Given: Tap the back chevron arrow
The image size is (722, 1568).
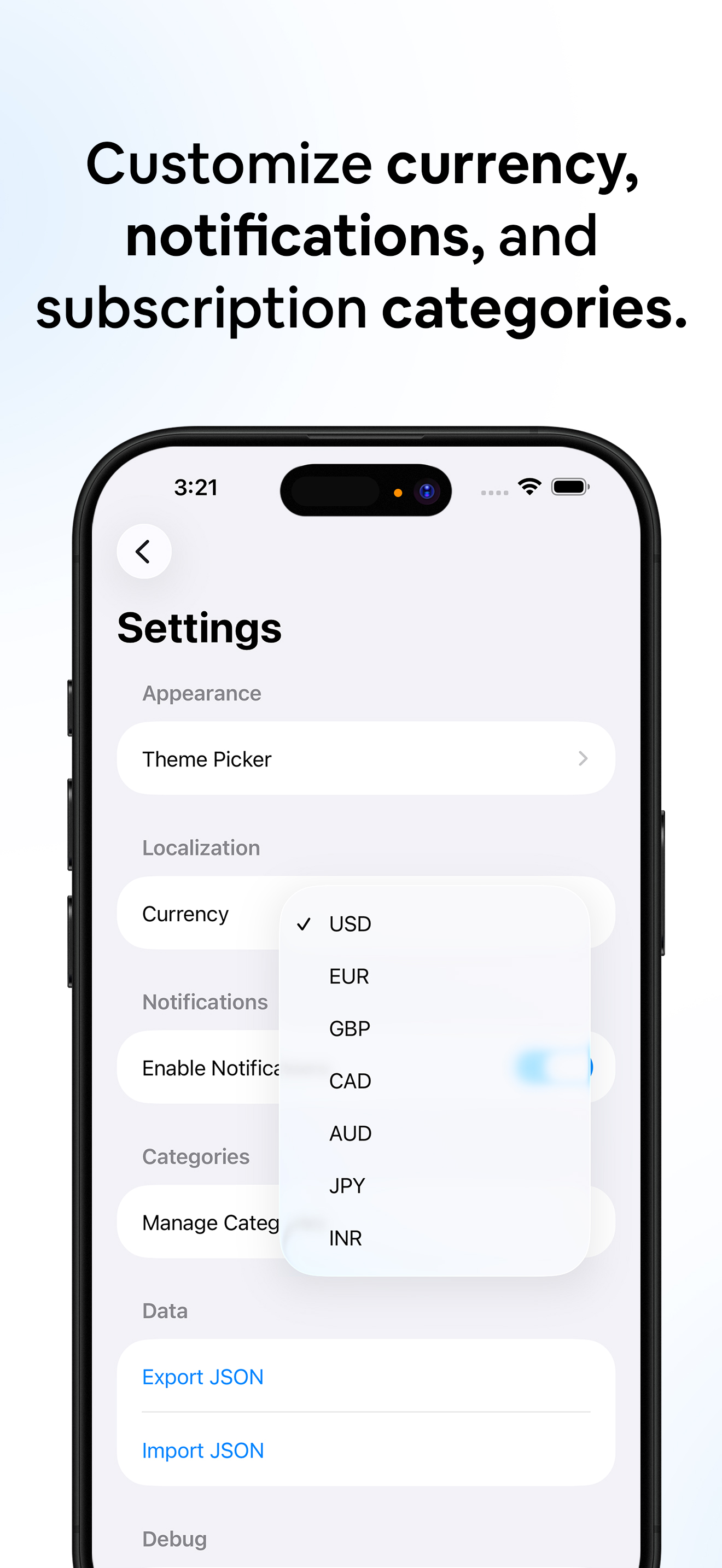Looking at the screenshot, I should click(x=144, y=552).
